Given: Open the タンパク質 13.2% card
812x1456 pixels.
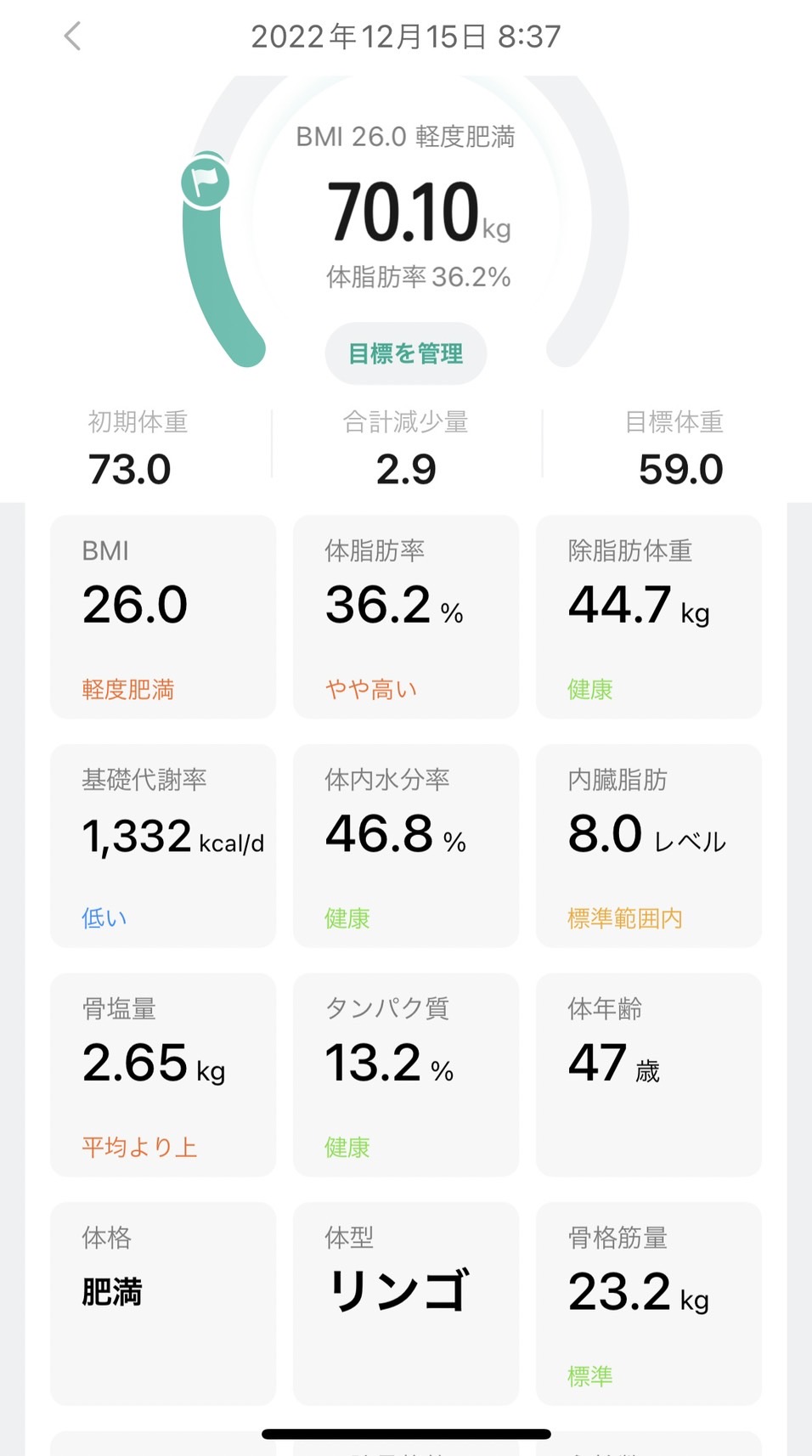Looking at the screenshot, I should coord(406,1075).
